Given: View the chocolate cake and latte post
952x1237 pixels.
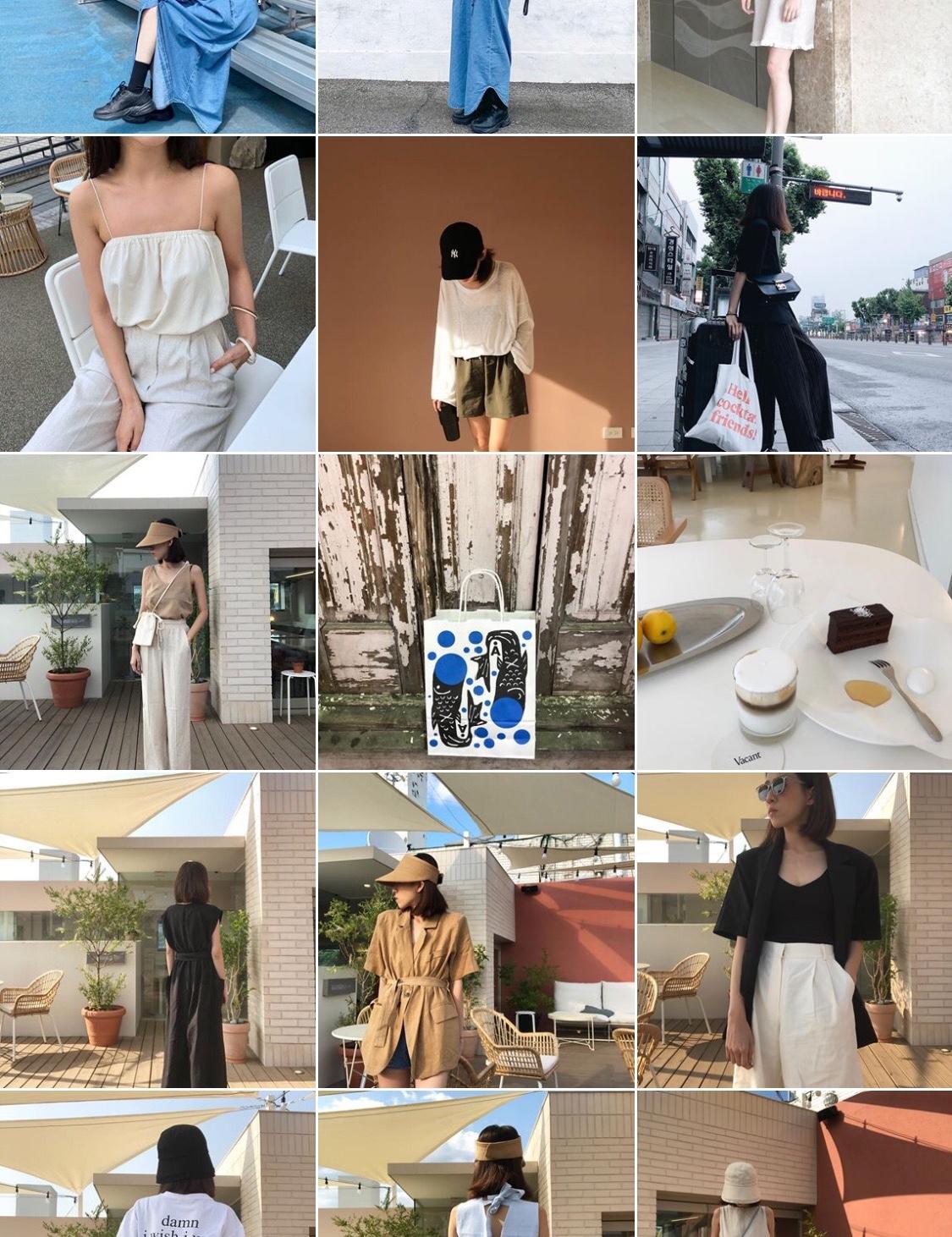Looking at the screenshot, I should point(794,612).
